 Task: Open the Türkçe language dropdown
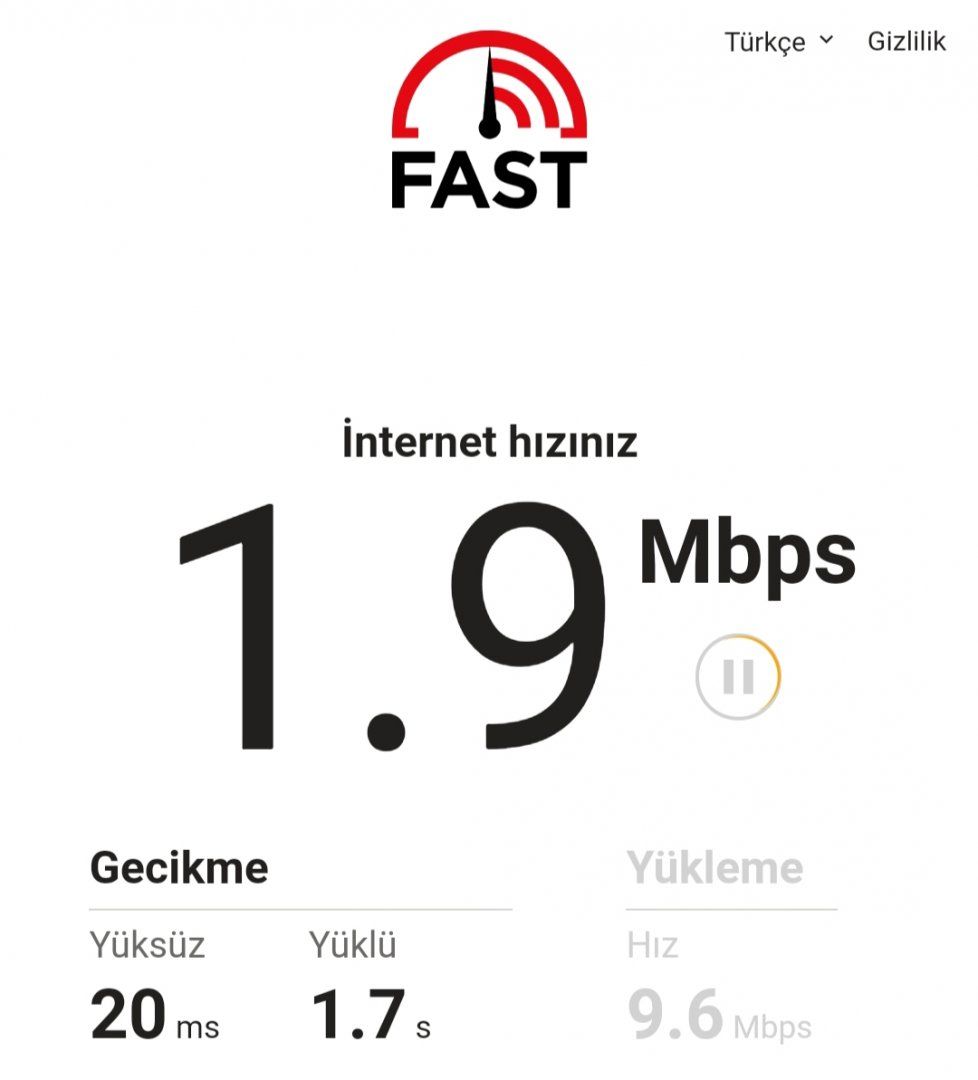click(778, 42)
